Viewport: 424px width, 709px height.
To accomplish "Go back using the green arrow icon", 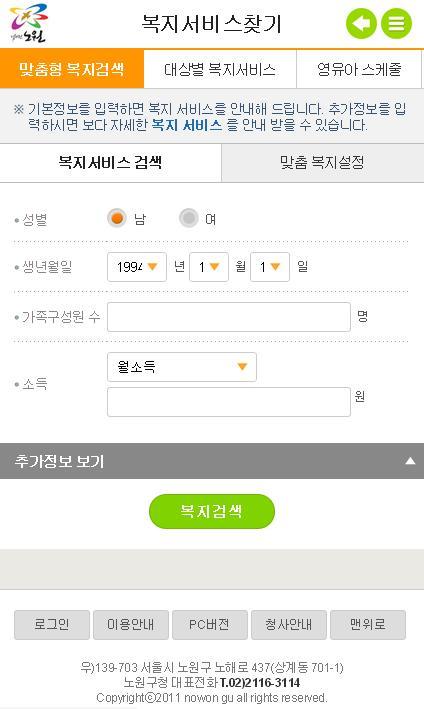I will click(x=361, y=24).
